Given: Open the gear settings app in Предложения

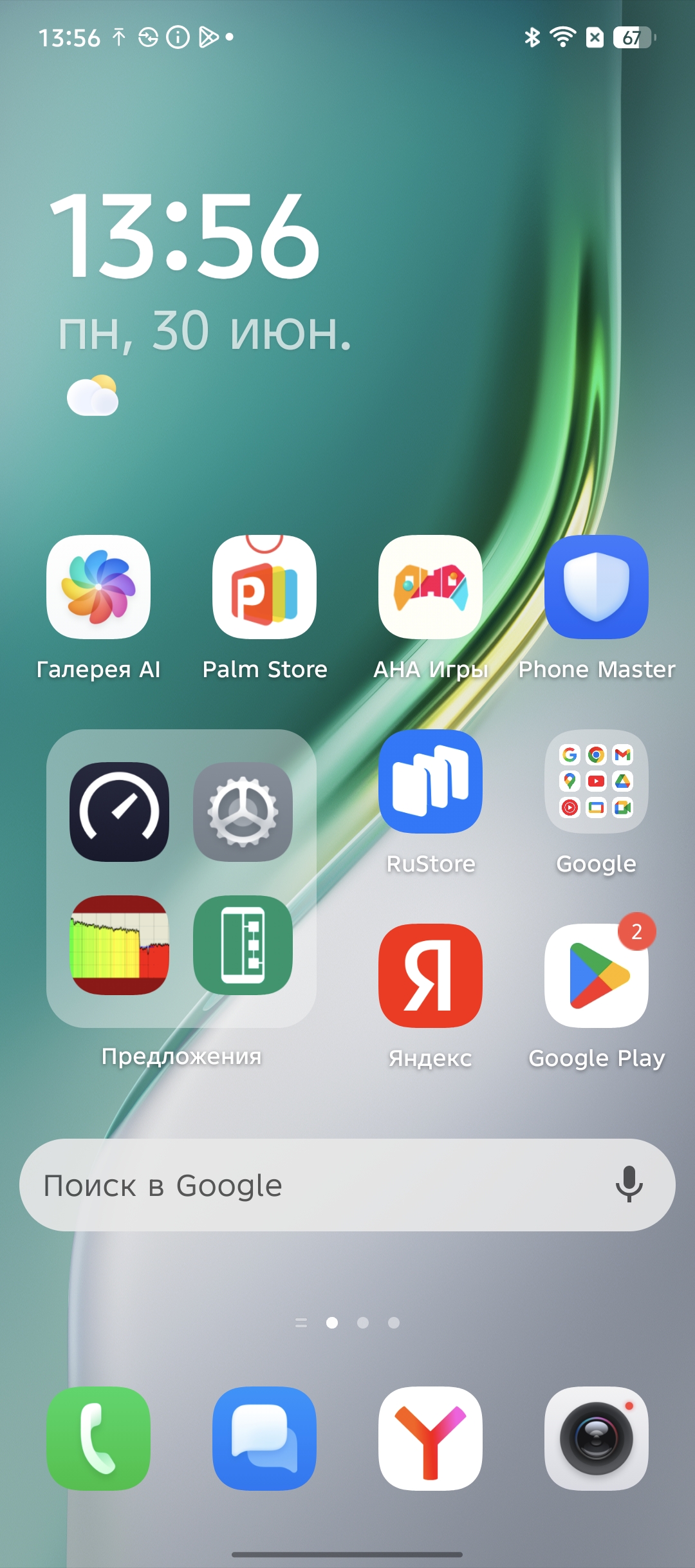Looking at the screenshot, I should pos(243,812).
